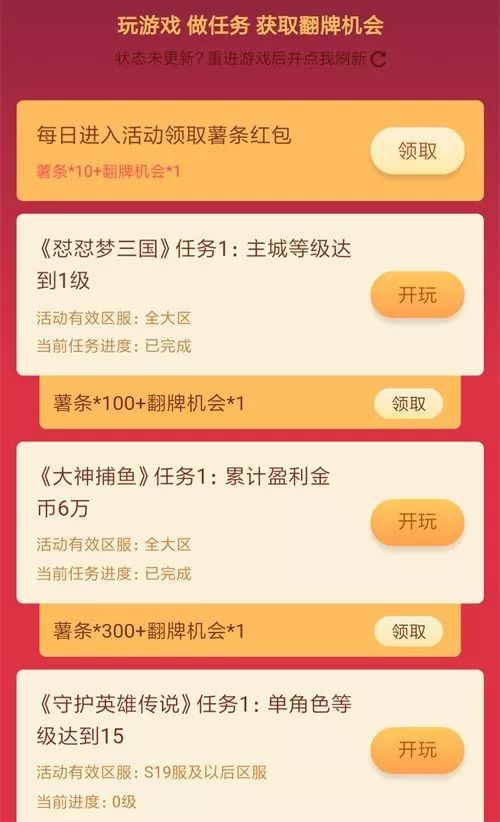Start playing 大神捕鱼
Image resolution: width=500 pixels, height=822 pixels.
417,522
